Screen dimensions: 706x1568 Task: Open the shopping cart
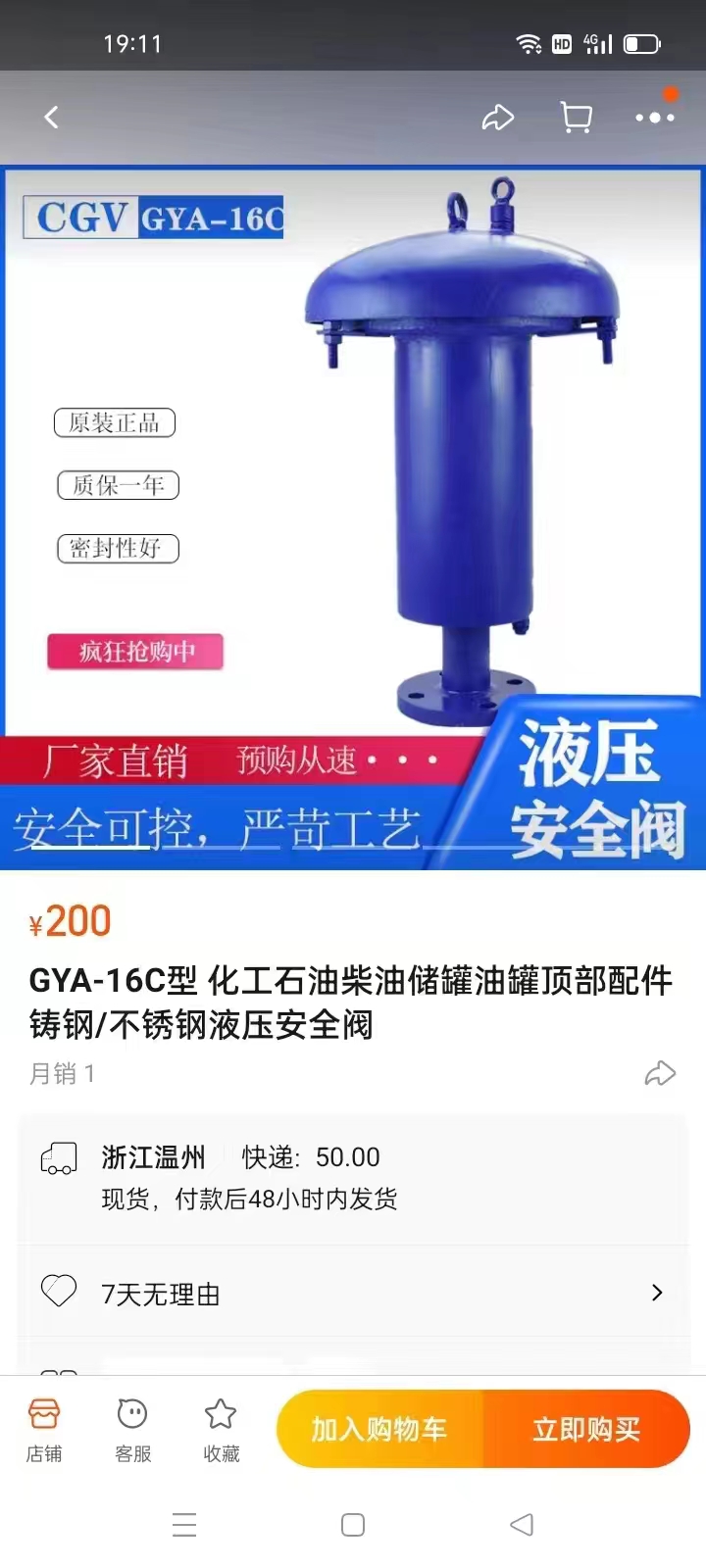577,118
